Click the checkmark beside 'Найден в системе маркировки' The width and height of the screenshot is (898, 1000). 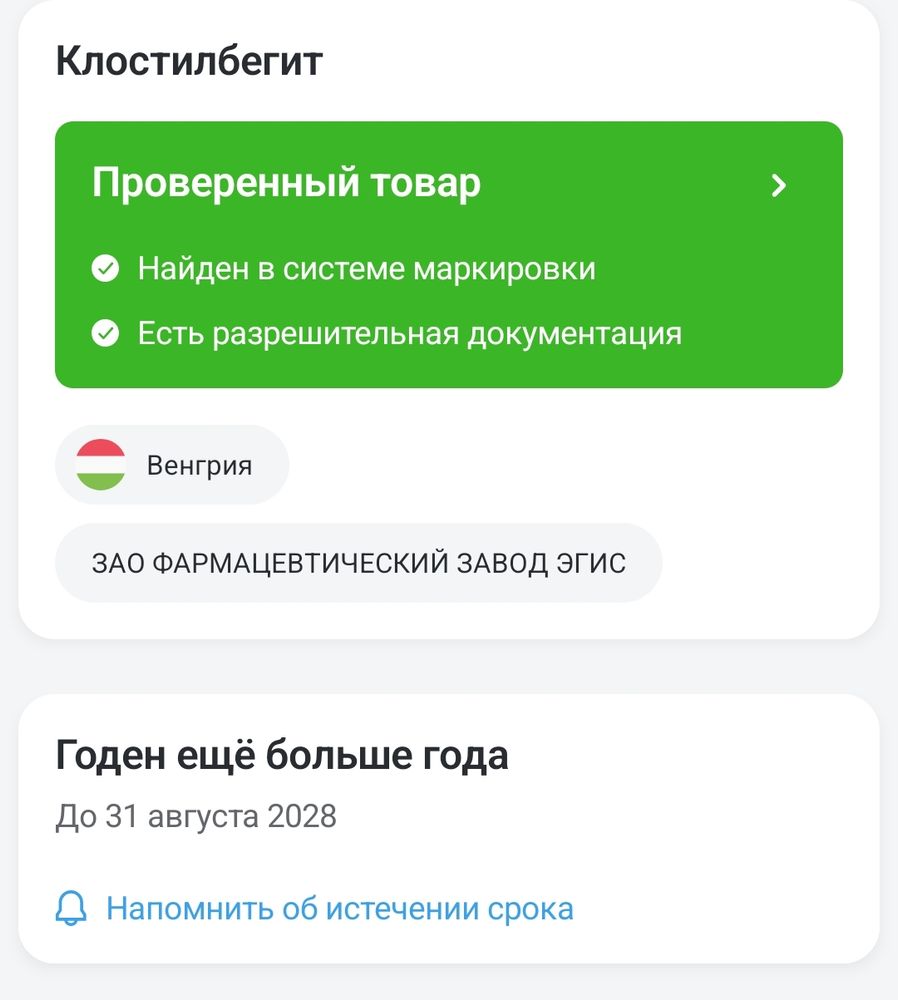coord(105,267)
